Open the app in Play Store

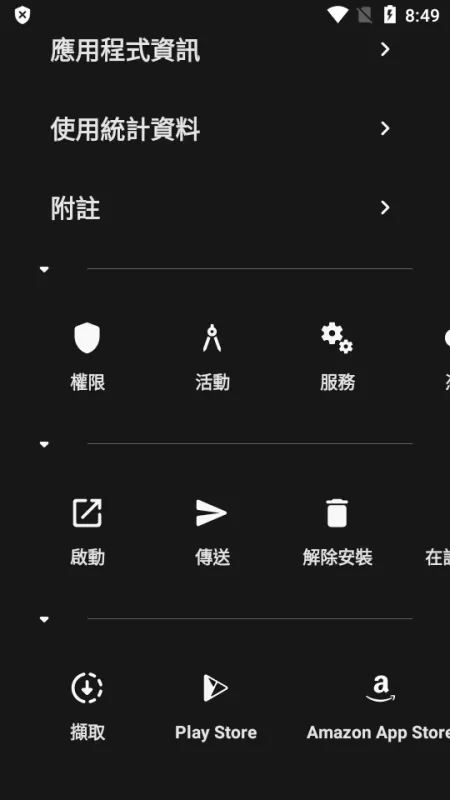tap(216, 707)
